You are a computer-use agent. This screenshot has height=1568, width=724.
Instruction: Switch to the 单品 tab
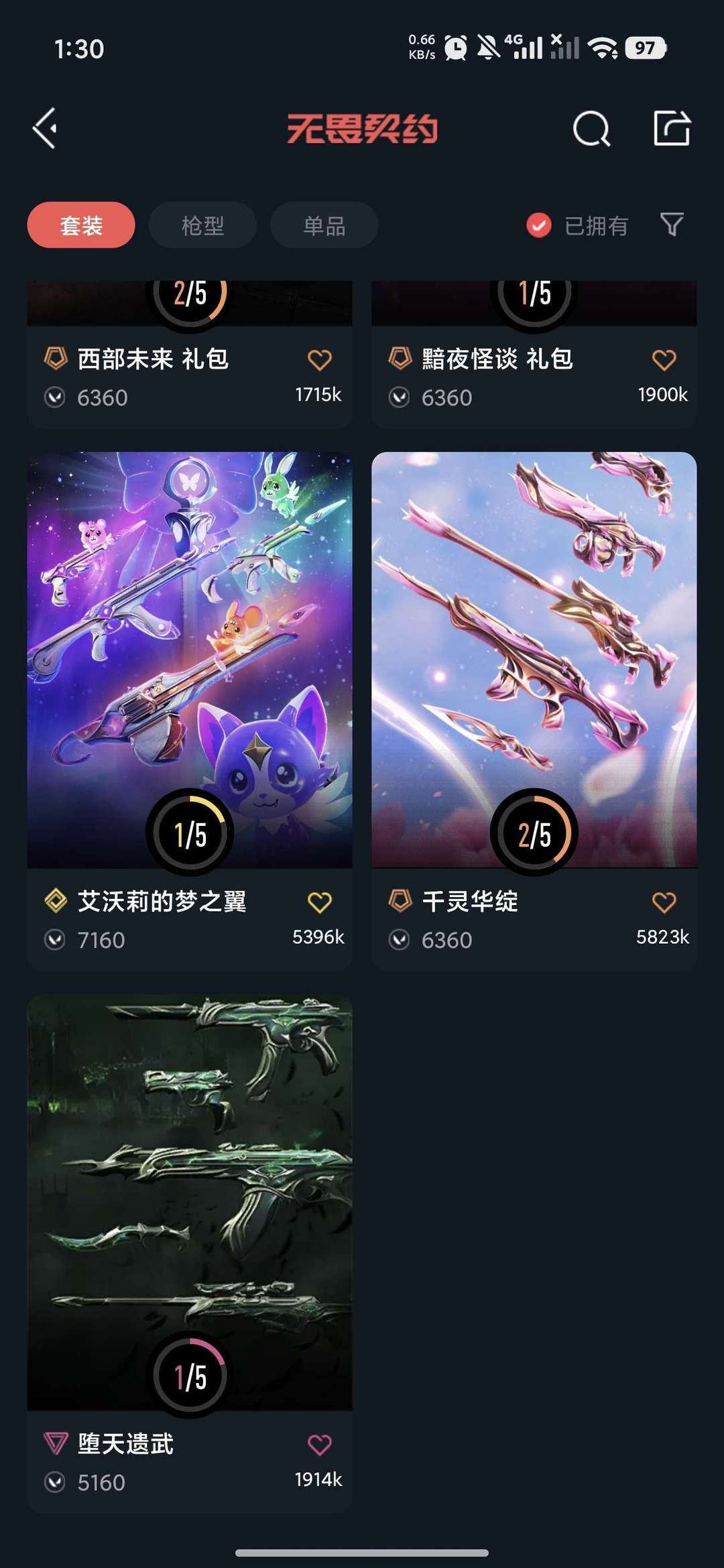[x=324, y=225]
